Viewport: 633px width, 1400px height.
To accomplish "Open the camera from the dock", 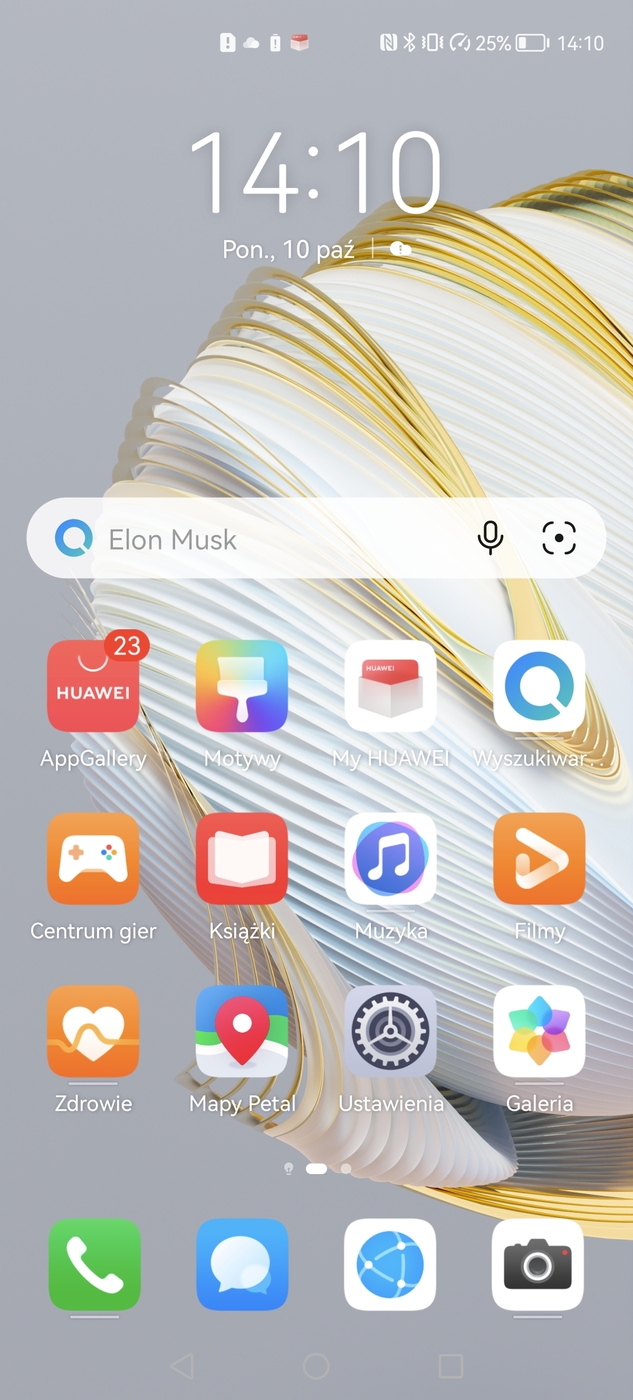I will coord(538,1264).
